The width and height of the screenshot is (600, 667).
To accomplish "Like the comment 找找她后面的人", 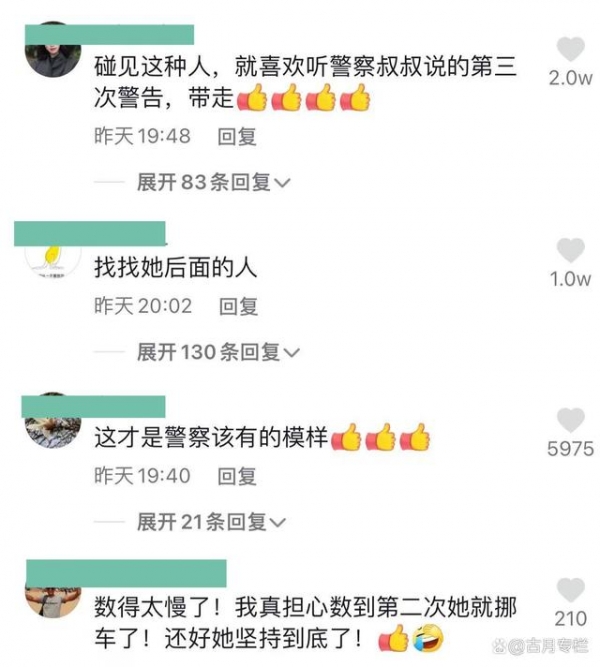I will tap(570, 250).
